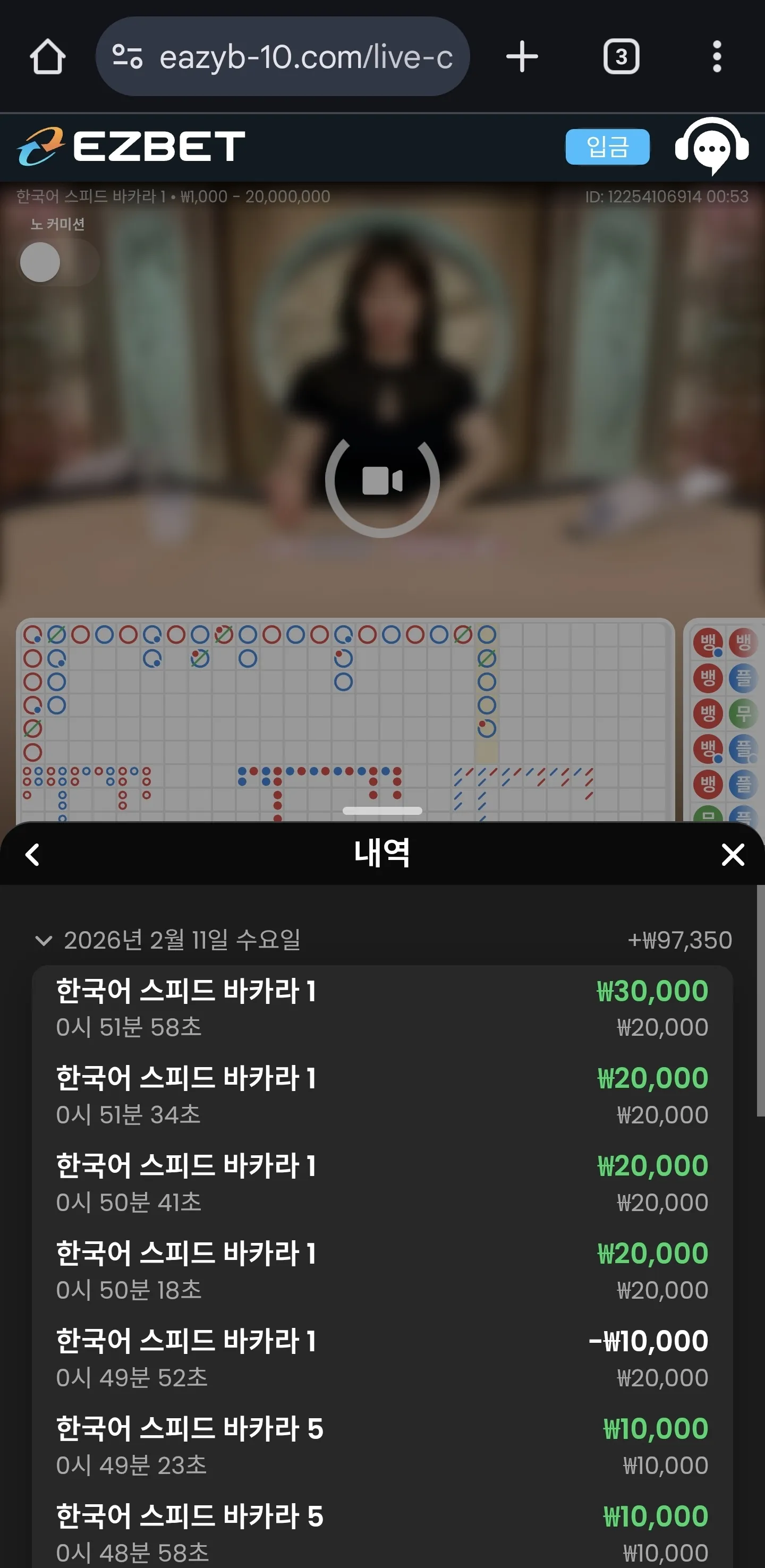Open the 0시 51분 58초 bet record
The width and height of the screenshot is (765, 1568).
pyautogui.click(x=382, y=1009)
